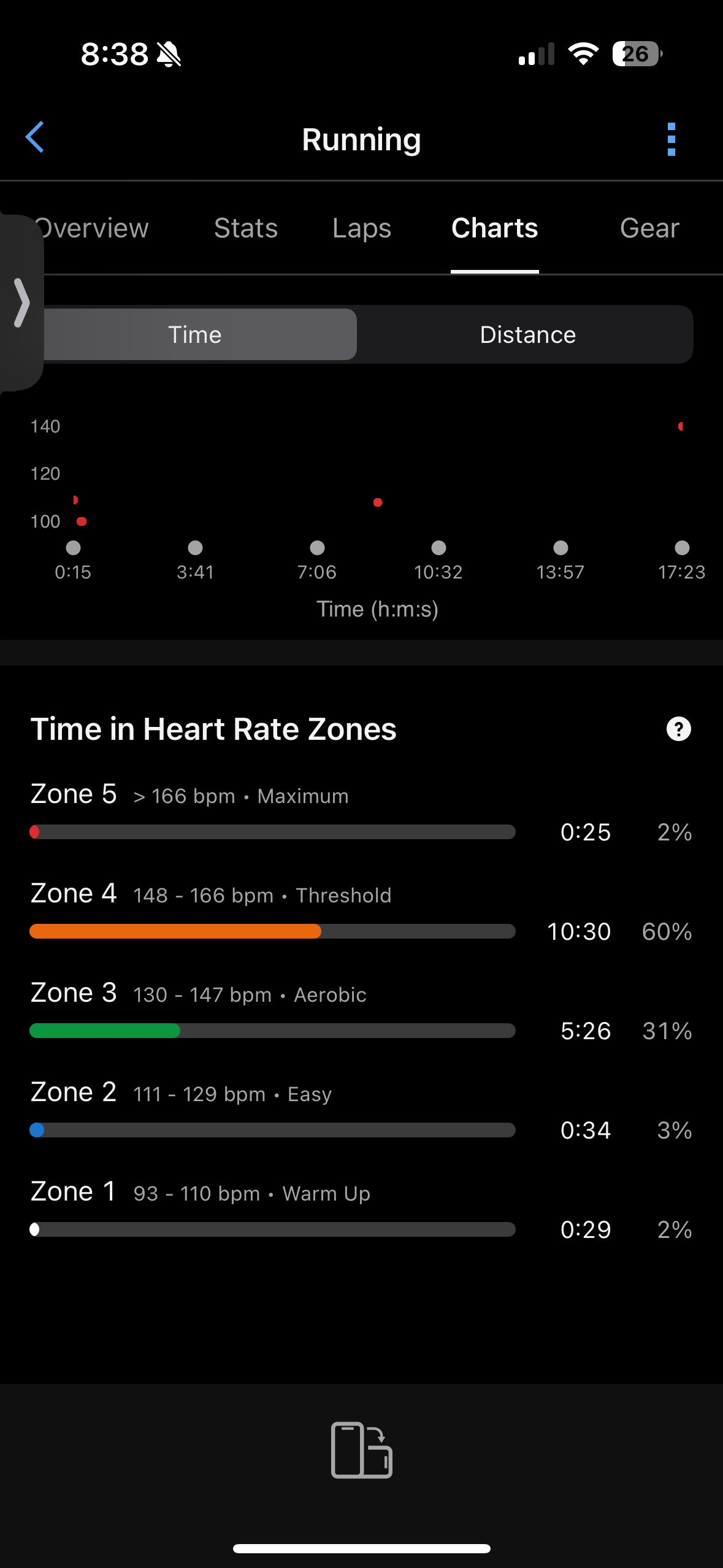Tap the rotate-to-landscape icon at the bottom
Viewport: 723px width, 1568px height.
(361, 1450)
